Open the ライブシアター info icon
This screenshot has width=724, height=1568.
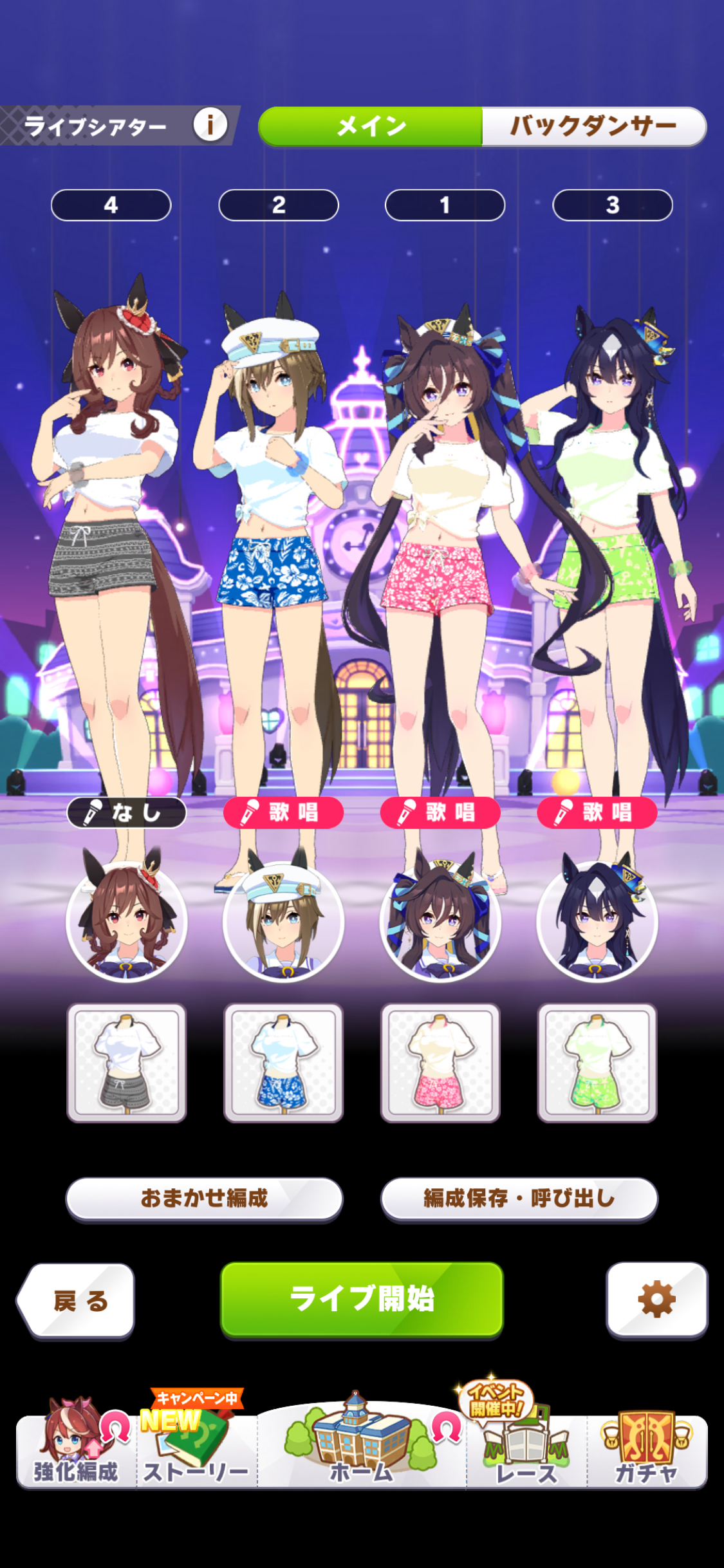(x=210, y=124)
